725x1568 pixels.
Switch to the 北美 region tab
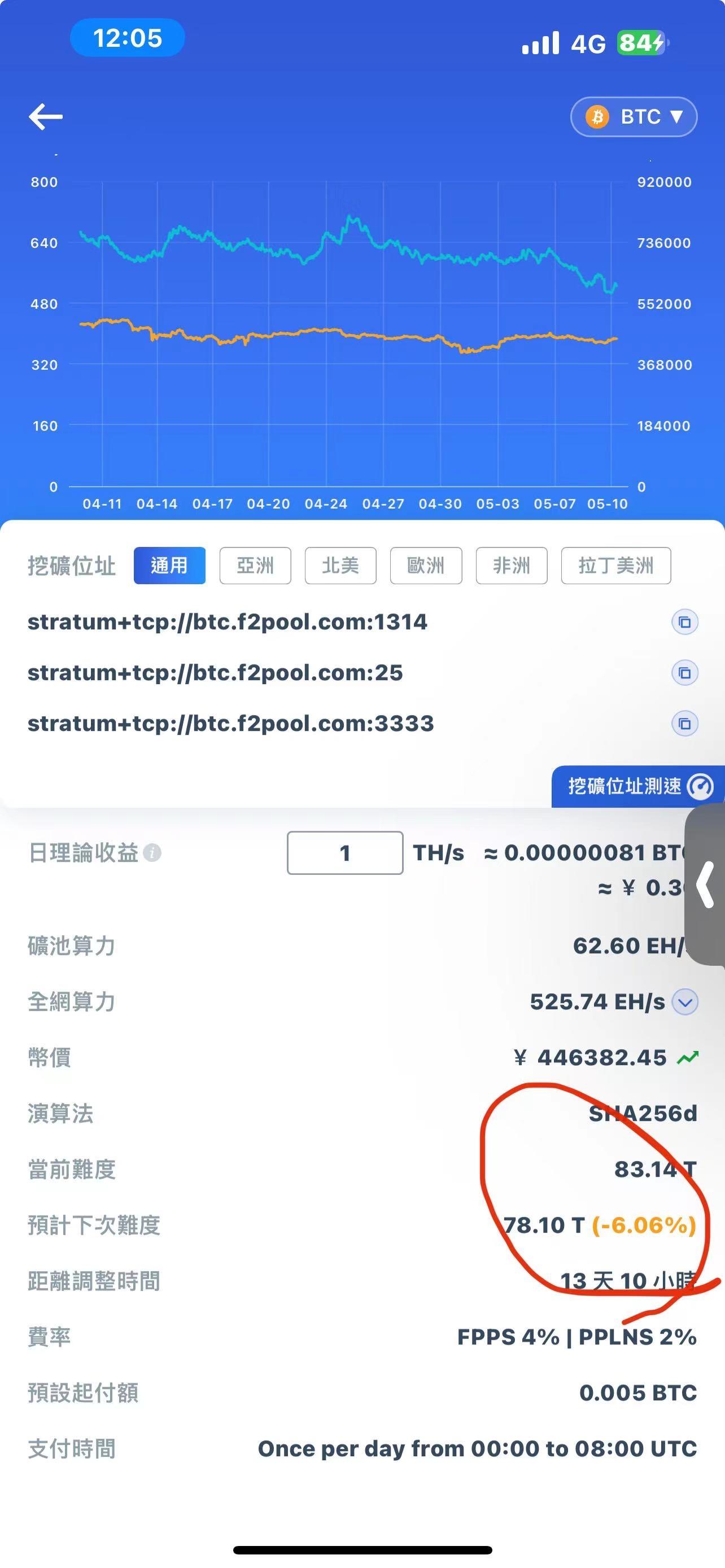pyautogui.click(x=340, y=566)
